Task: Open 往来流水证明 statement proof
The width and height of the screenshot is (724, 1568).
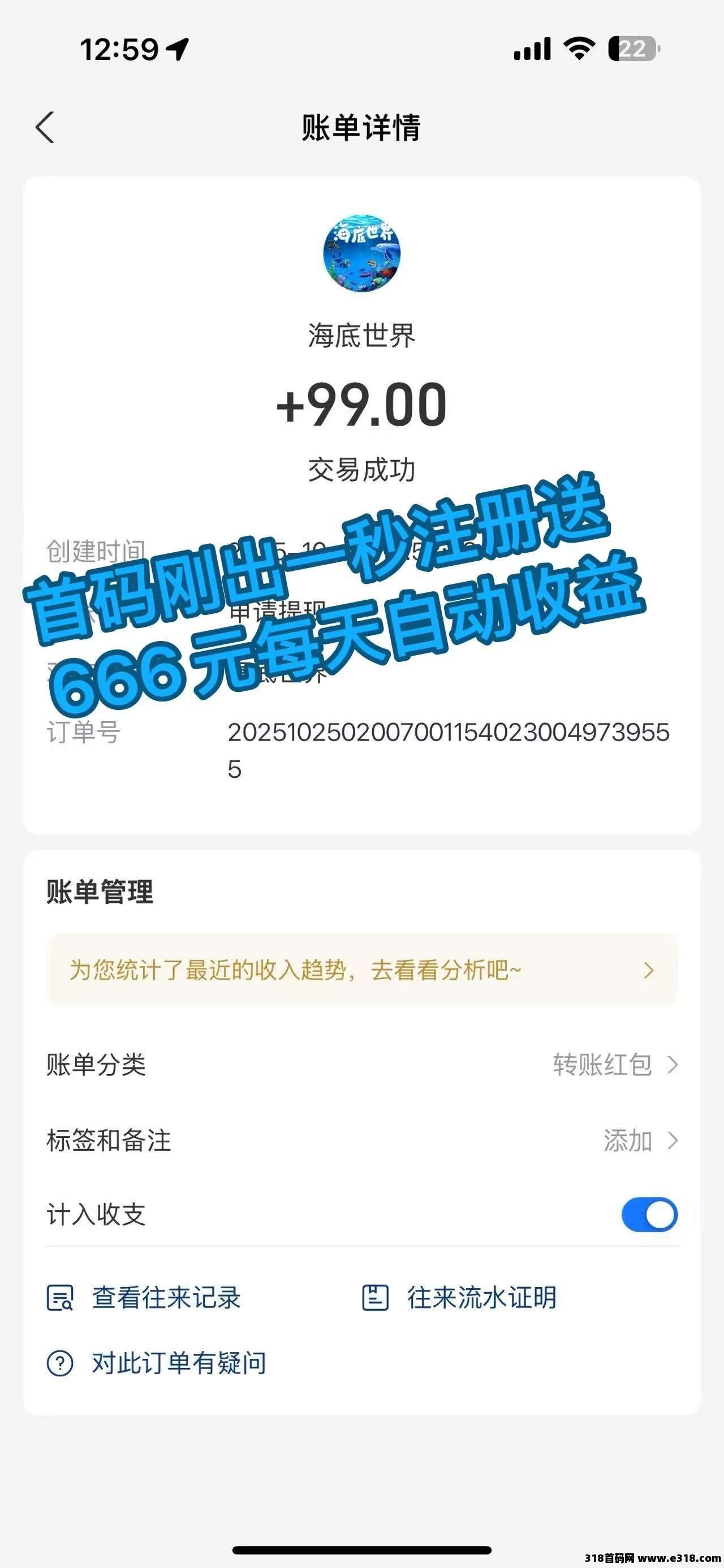Action: [x=460, y=1297]
